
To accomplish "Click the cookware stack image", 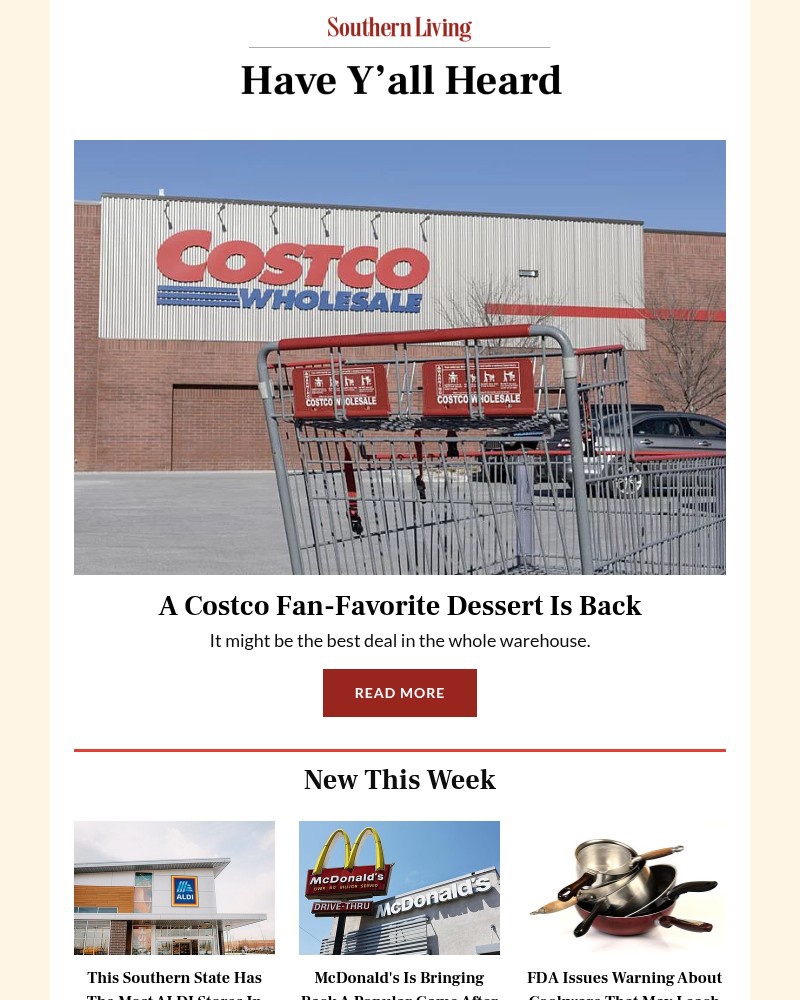I will [625, 887].
